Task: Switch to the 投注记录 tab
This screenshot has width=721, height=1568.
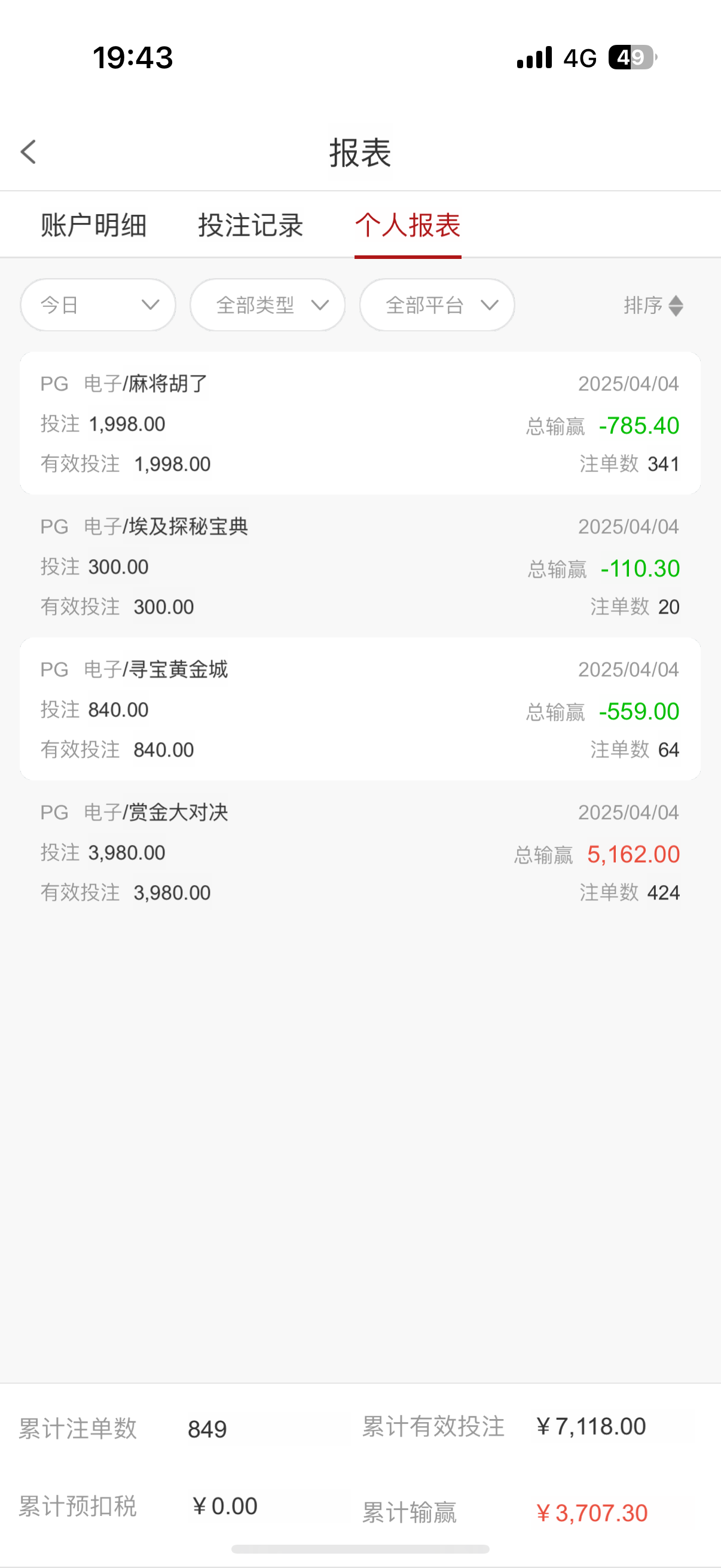Action: (x=250, y=225)
